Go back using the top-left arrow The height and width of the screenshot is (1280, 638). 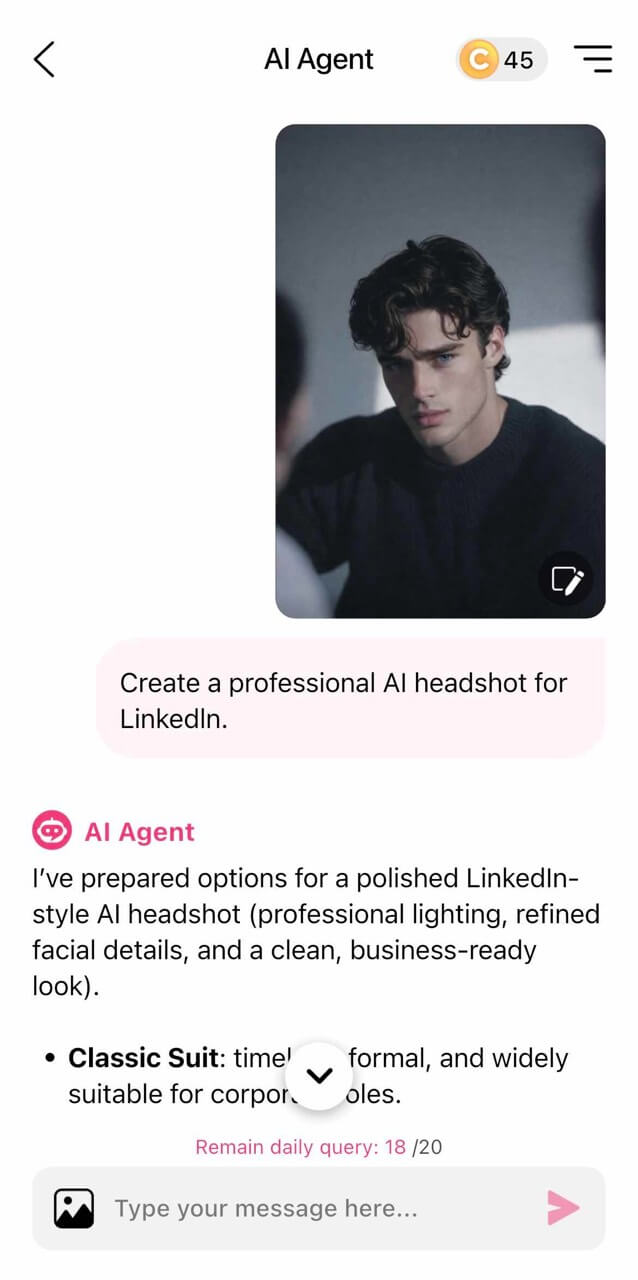(x=44, y=60)
